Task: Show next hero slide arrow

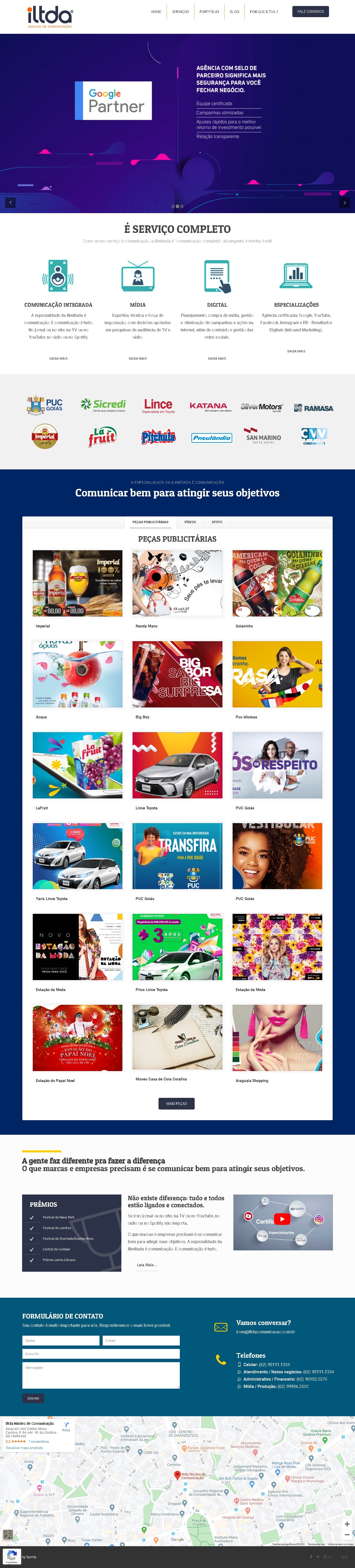Action: (x=345, y=203)
